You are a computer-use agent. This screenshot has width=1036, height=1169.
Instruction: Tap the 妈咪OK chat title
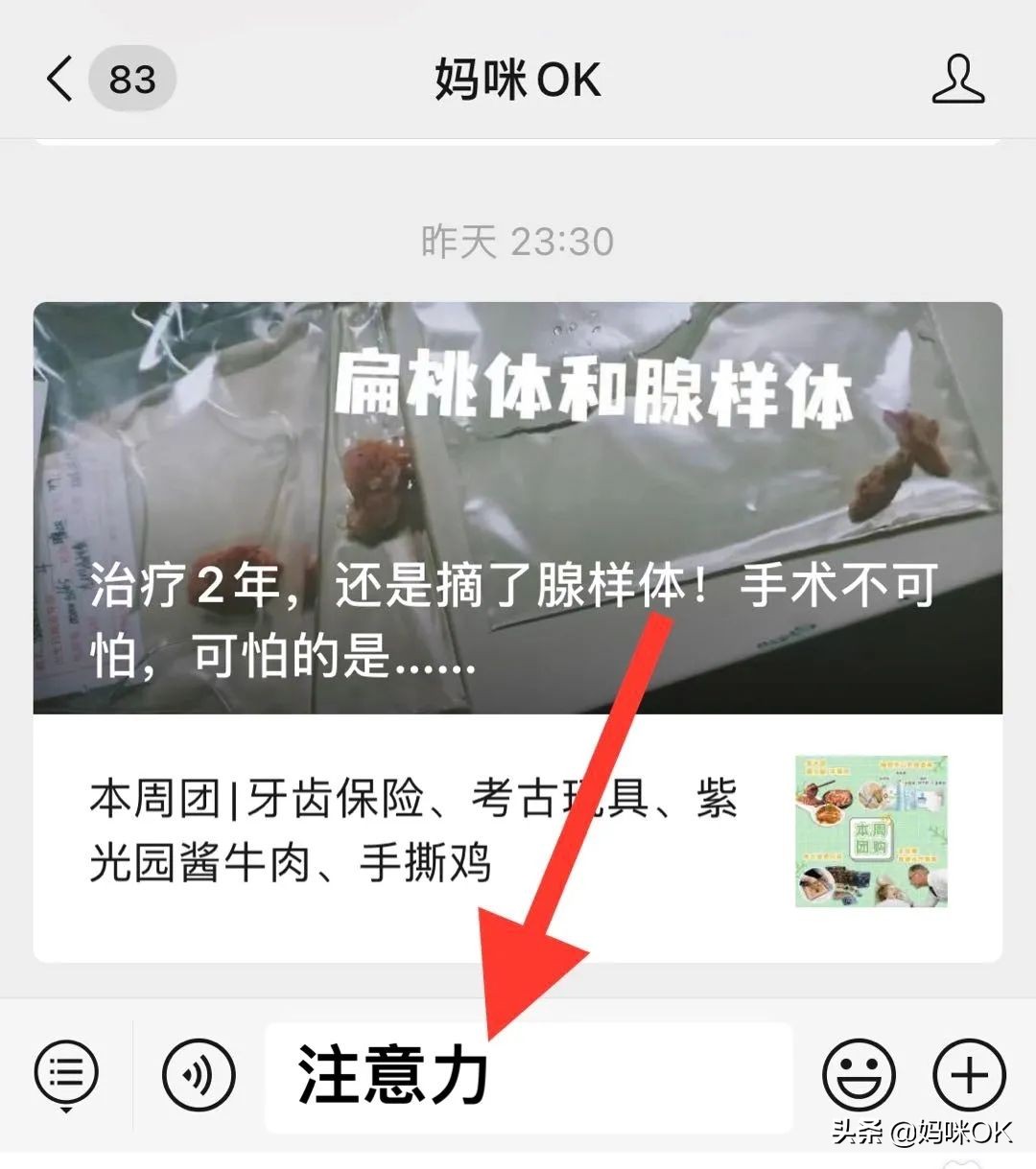pyautogui.click(x=518, y=81)
